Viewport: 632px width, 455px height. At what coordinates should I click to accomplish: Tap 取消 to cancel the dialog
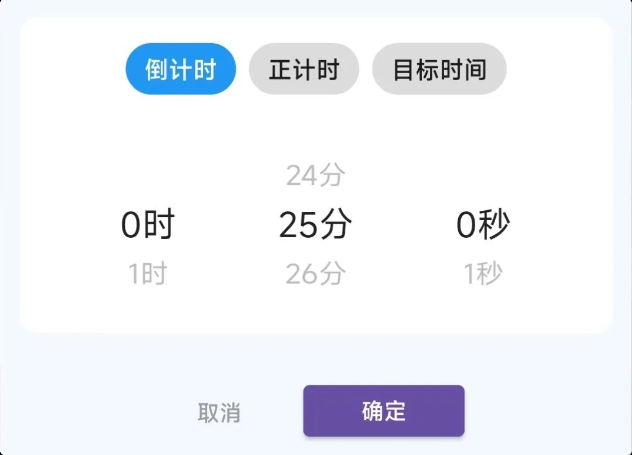point(219,413)
